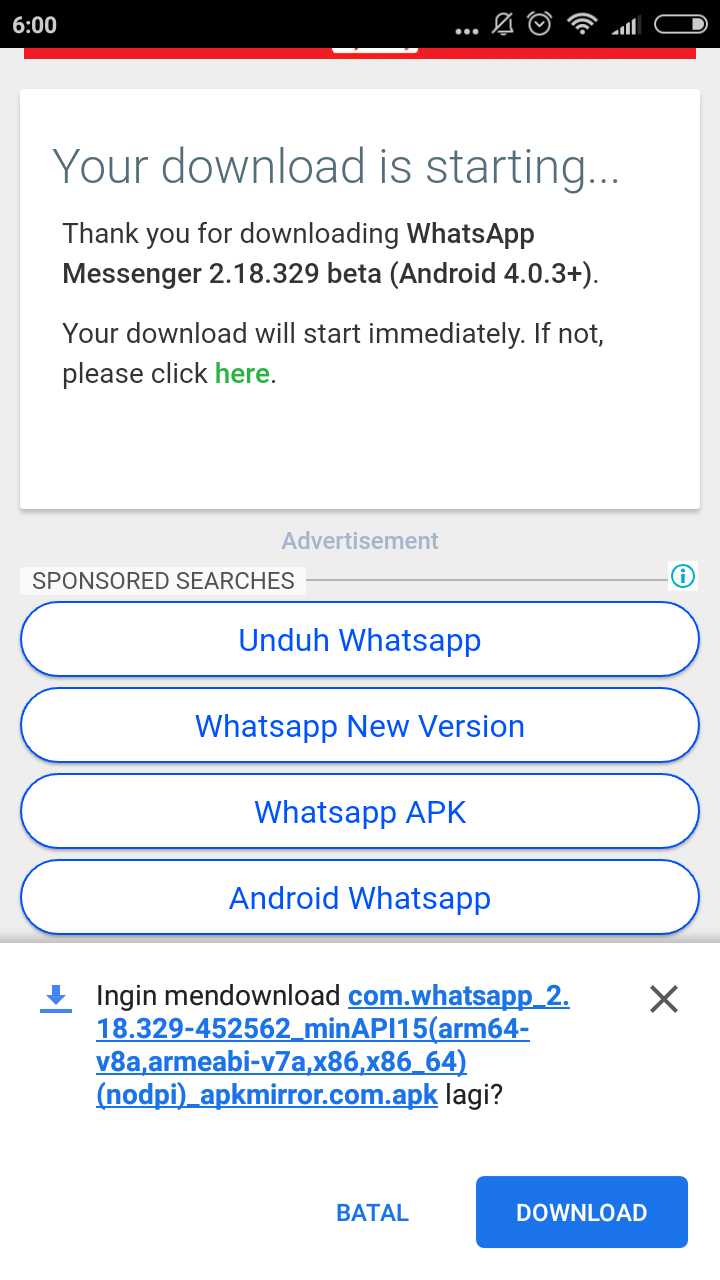Viewport: 720px width, 1280px height.
Task: Open Whatsapp New Version sponsored search
Action: click(360, 726)
